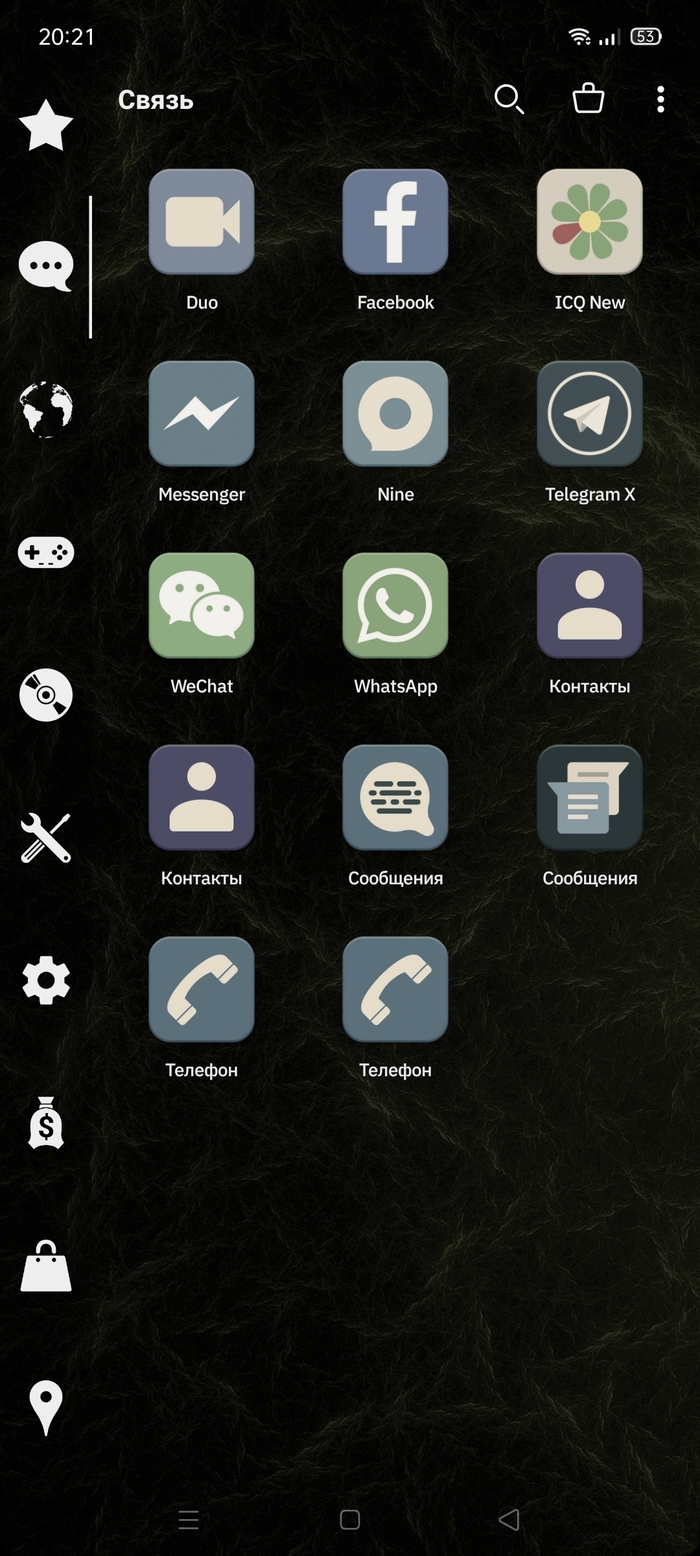Open the Facebook app
The width and height of the screenshot is (700, 1556).
click(x=395, y=222)
